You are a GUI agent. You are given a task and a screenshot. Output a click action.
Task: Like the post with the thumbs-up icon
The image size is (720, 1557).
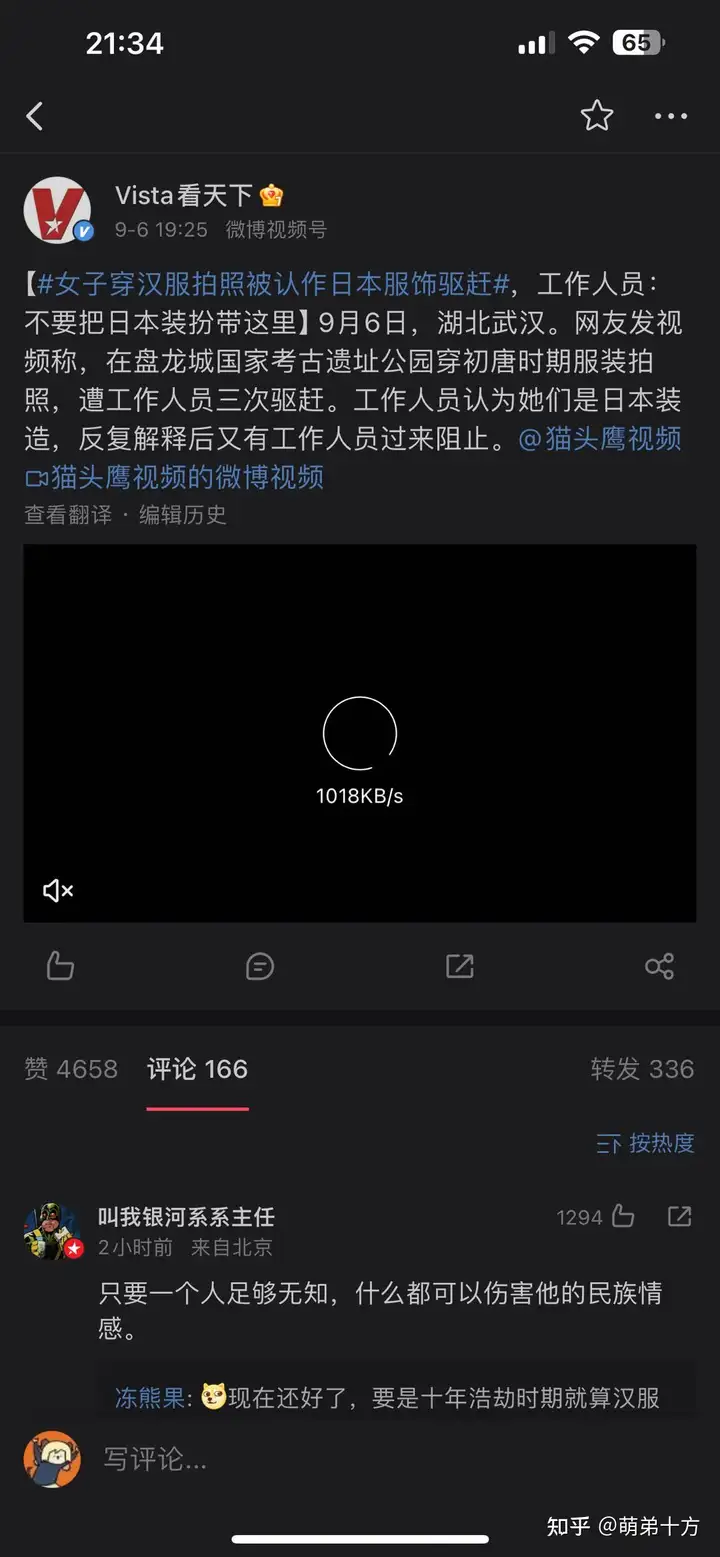pyautogui.click(x=60, y=966)
